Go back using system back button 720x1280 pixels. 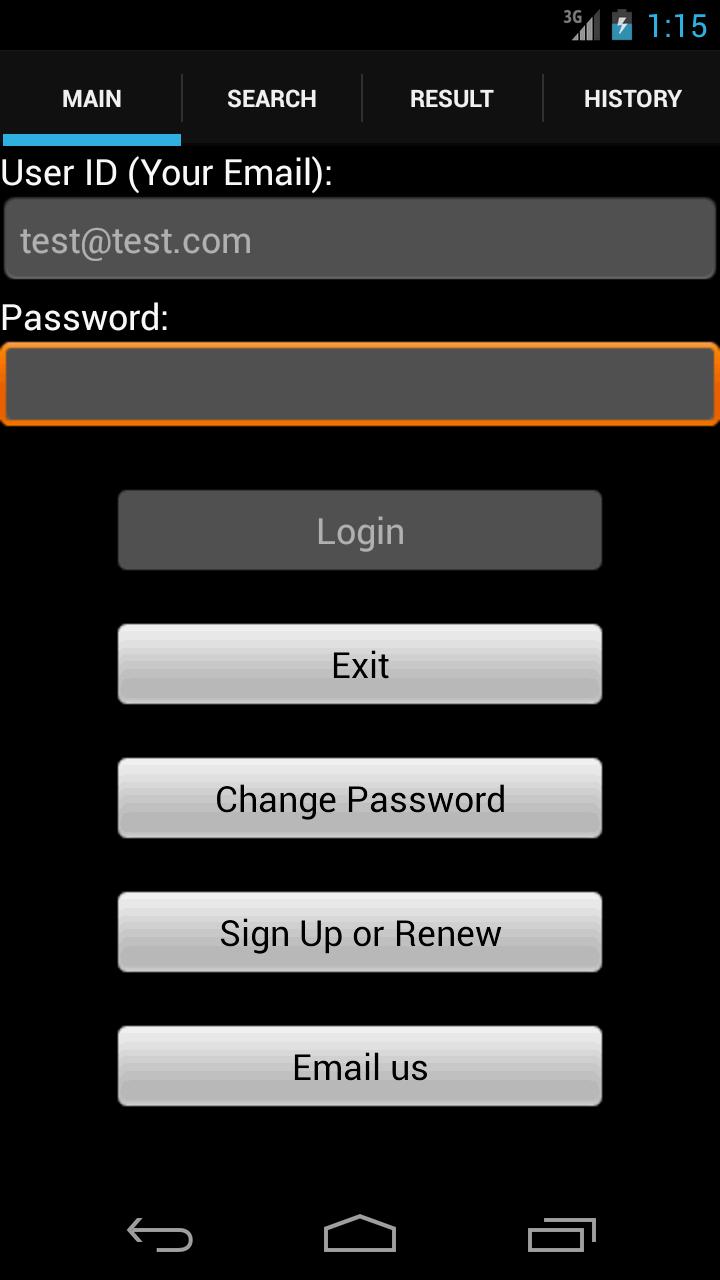pyautogui.click(x=160, y=1235)
